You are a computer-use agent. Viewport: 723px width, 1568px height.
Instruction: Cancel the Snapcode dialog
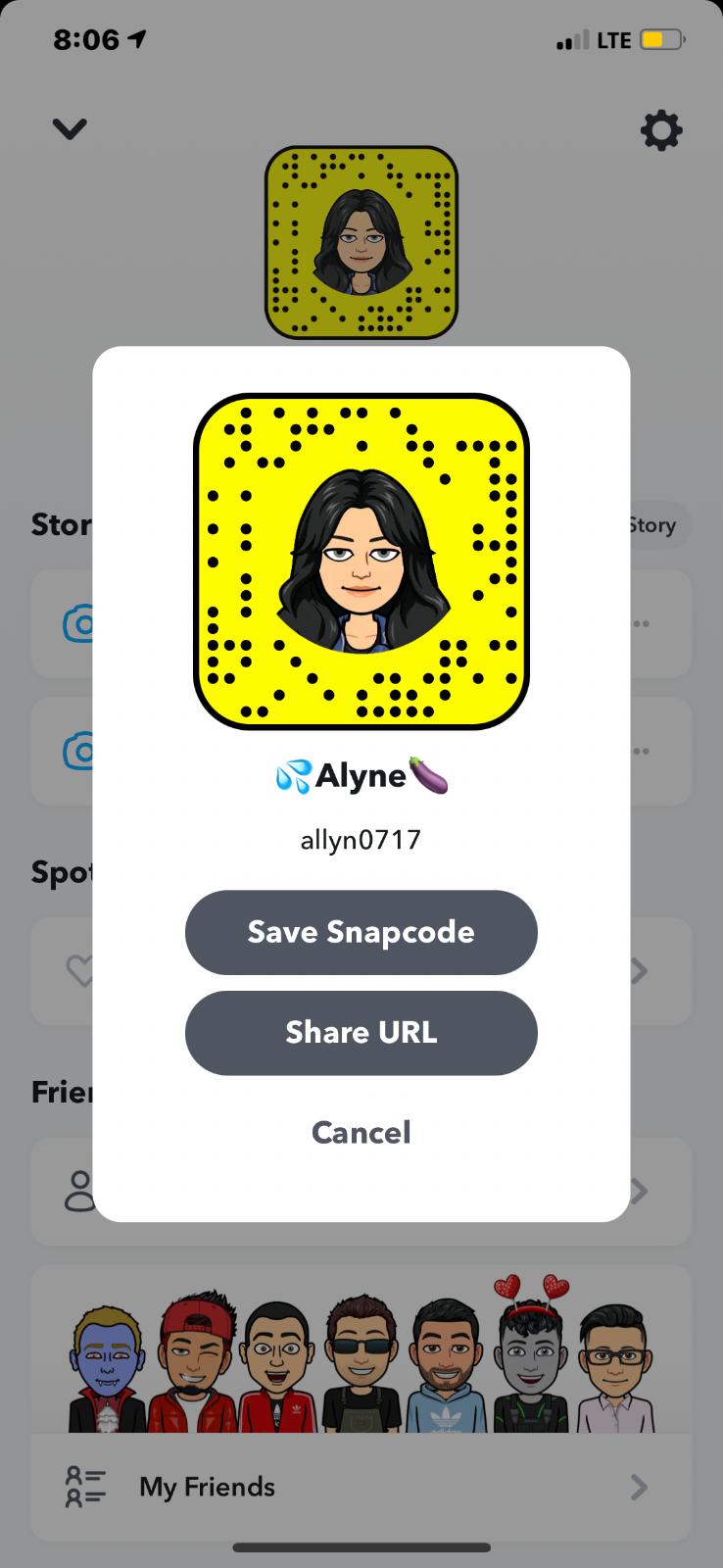tap(361, 1133)
